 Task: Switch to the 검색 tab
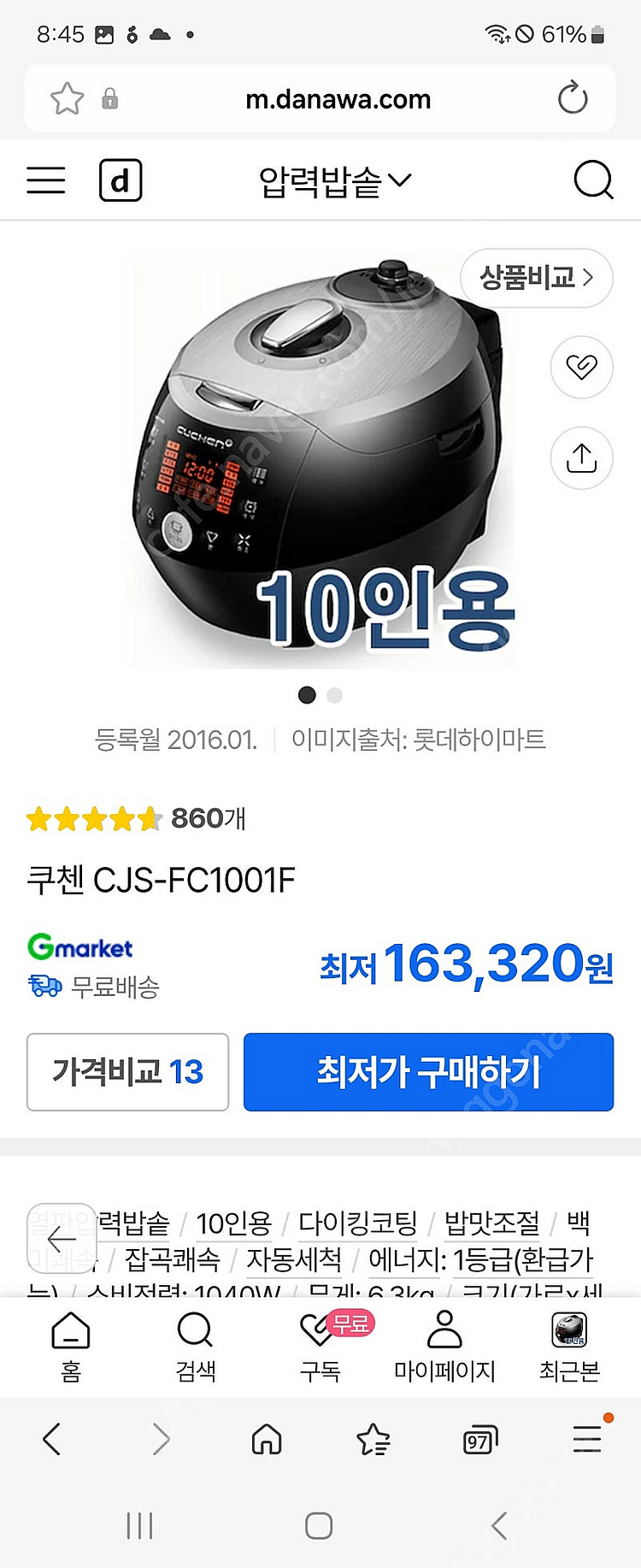(196, 1347)
